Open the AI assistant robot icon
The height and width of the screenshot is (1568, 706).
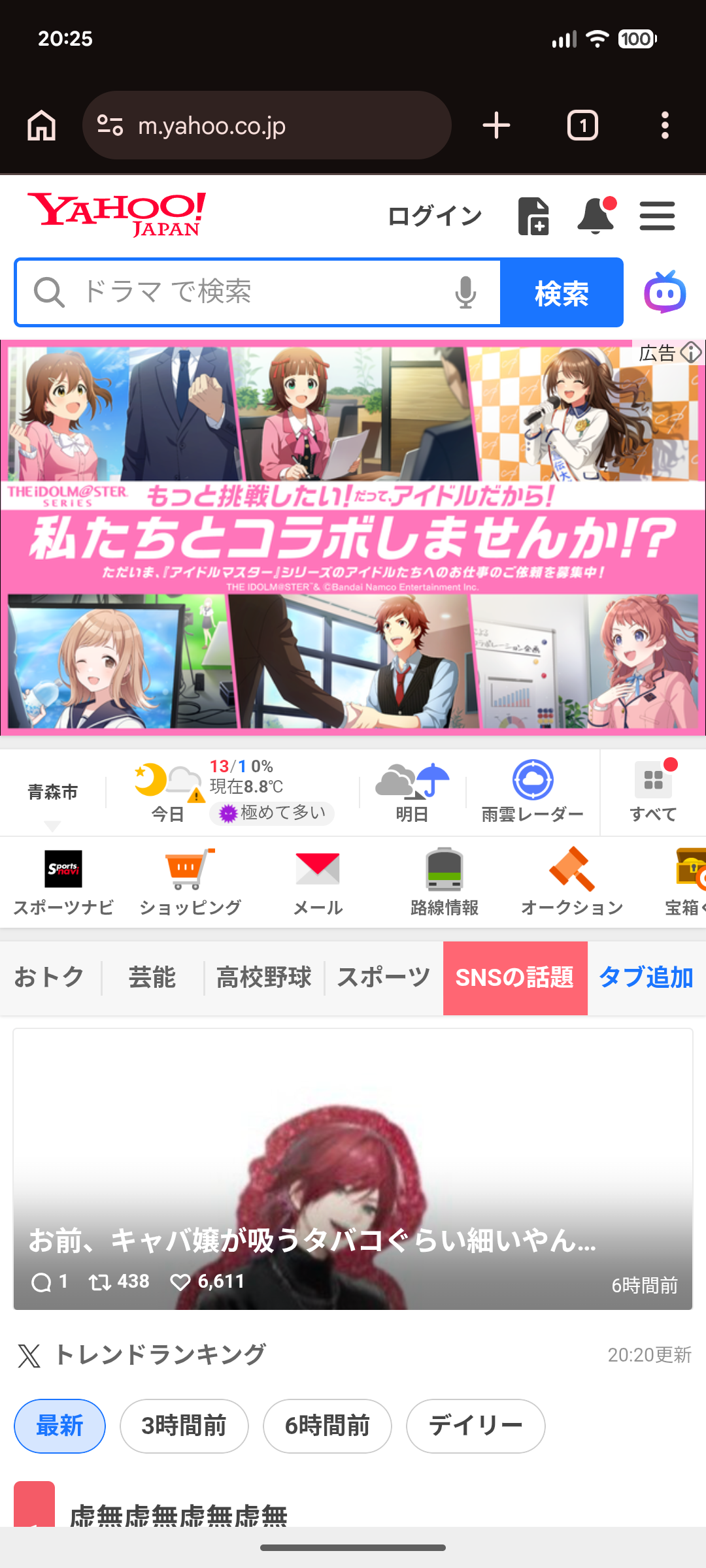(665, 292)
